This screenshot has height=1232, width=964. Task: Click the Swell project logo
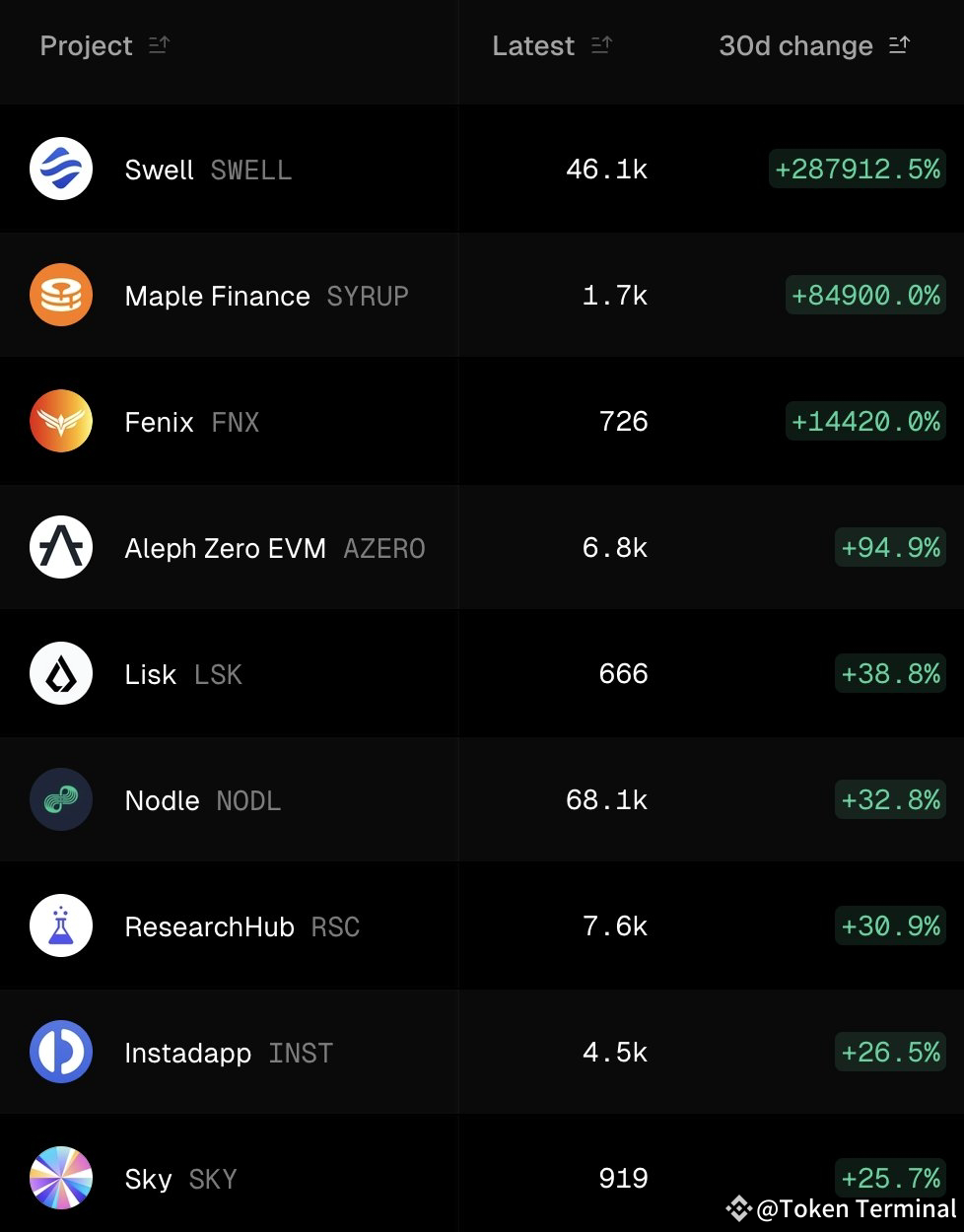click(x=61, y=169)
